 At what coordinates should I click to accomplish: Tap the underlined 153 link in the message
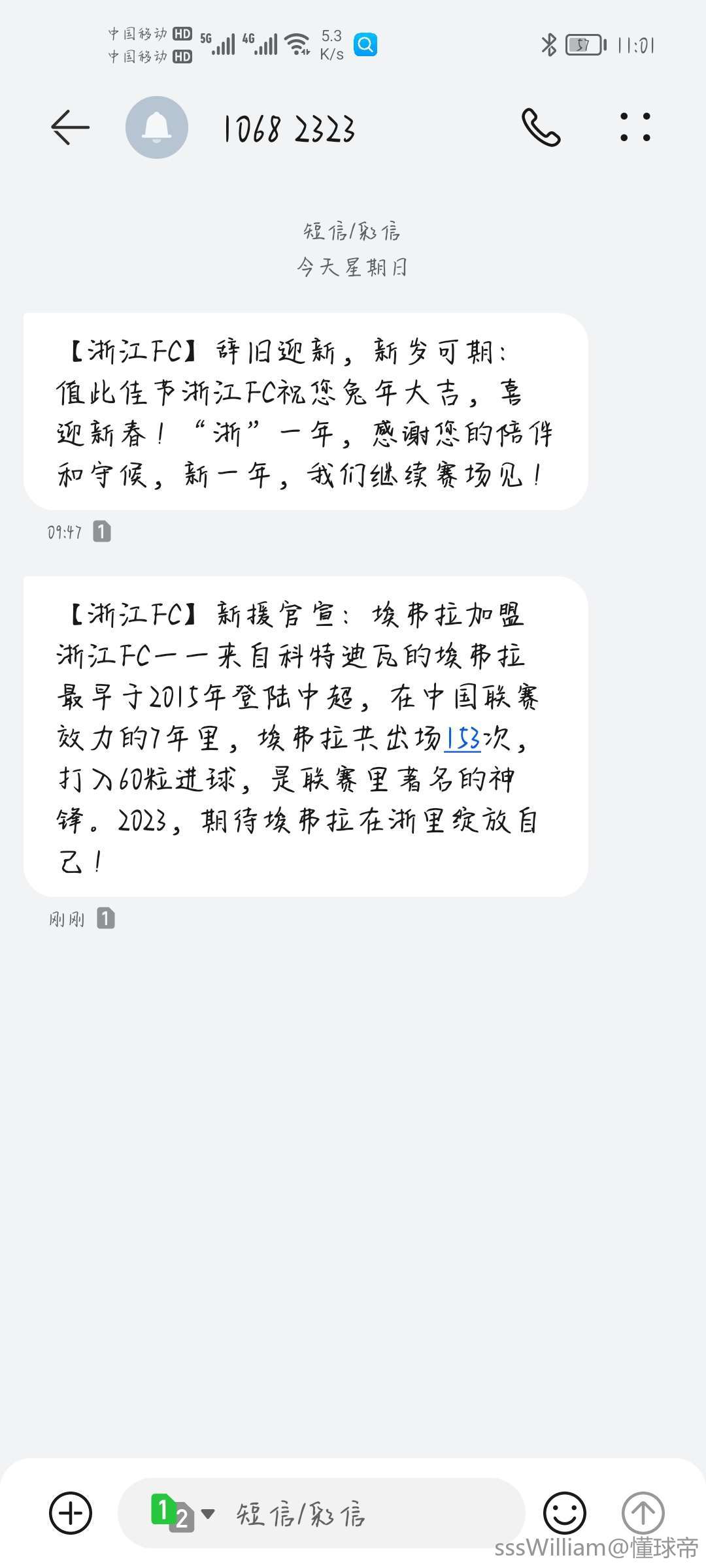pyautogui.click(x=462, y=738)
